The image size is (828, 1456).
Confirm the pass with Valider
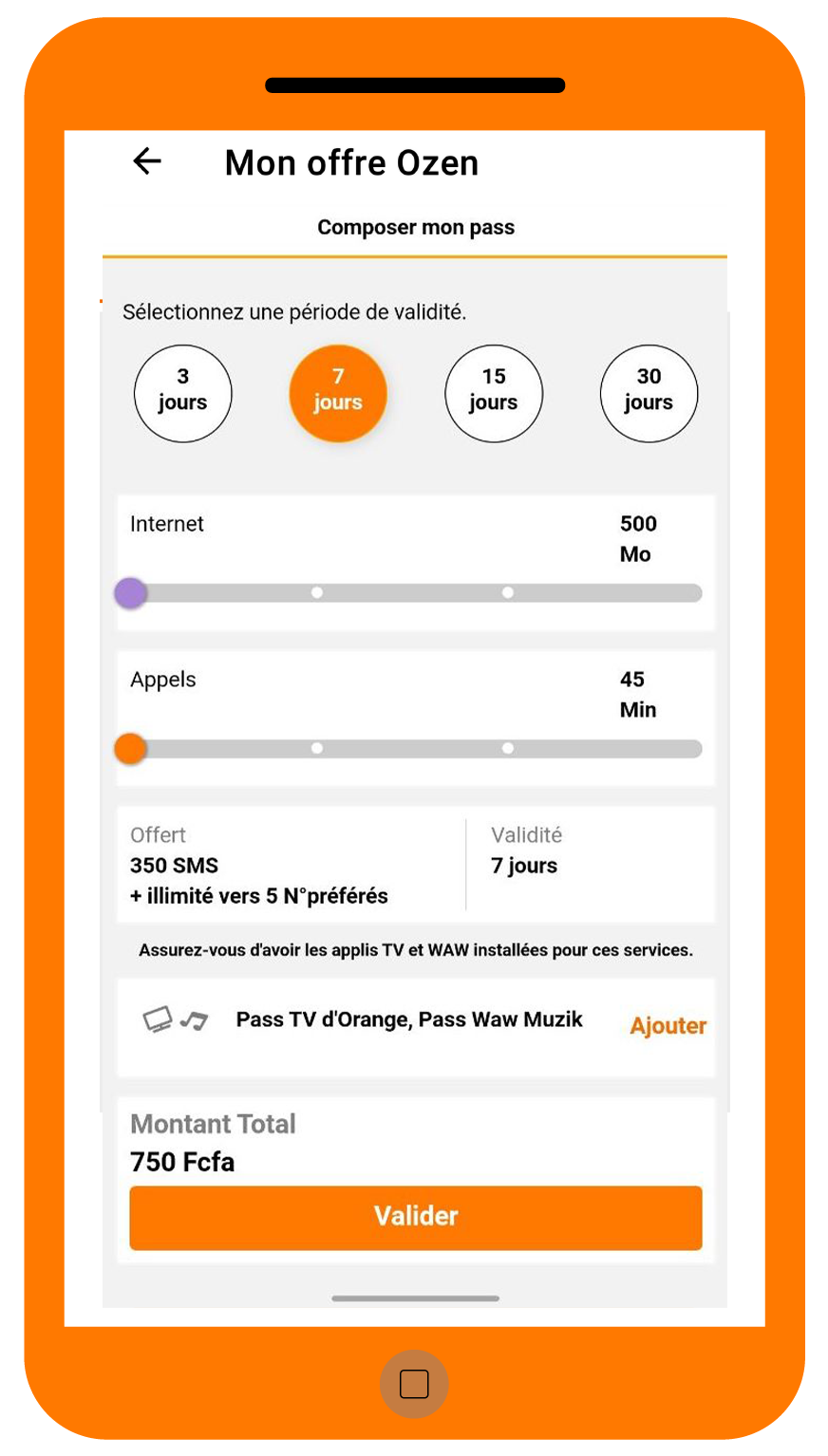click(x=416, y=1217)
